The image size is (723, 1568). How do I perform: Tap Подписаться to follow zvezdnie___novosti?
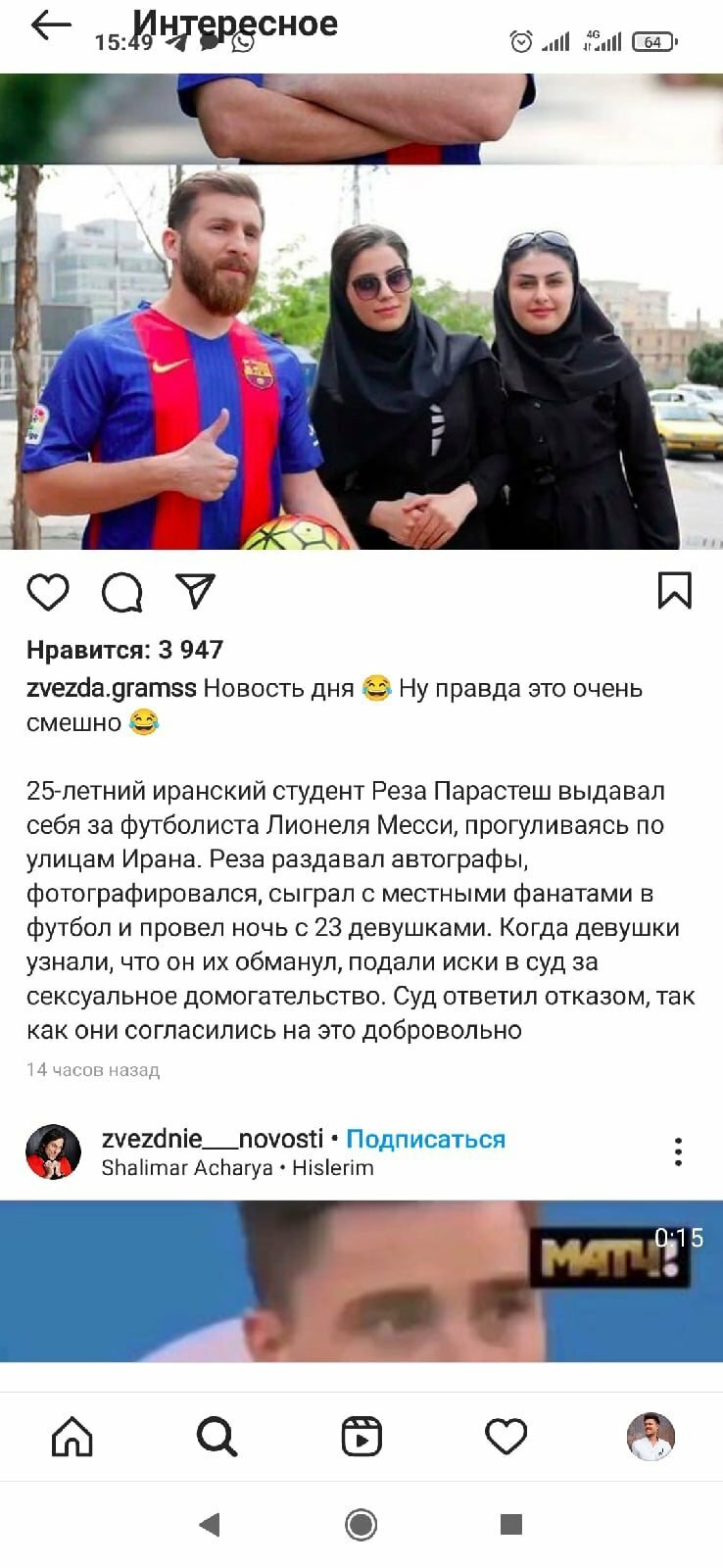[426, 1139]
